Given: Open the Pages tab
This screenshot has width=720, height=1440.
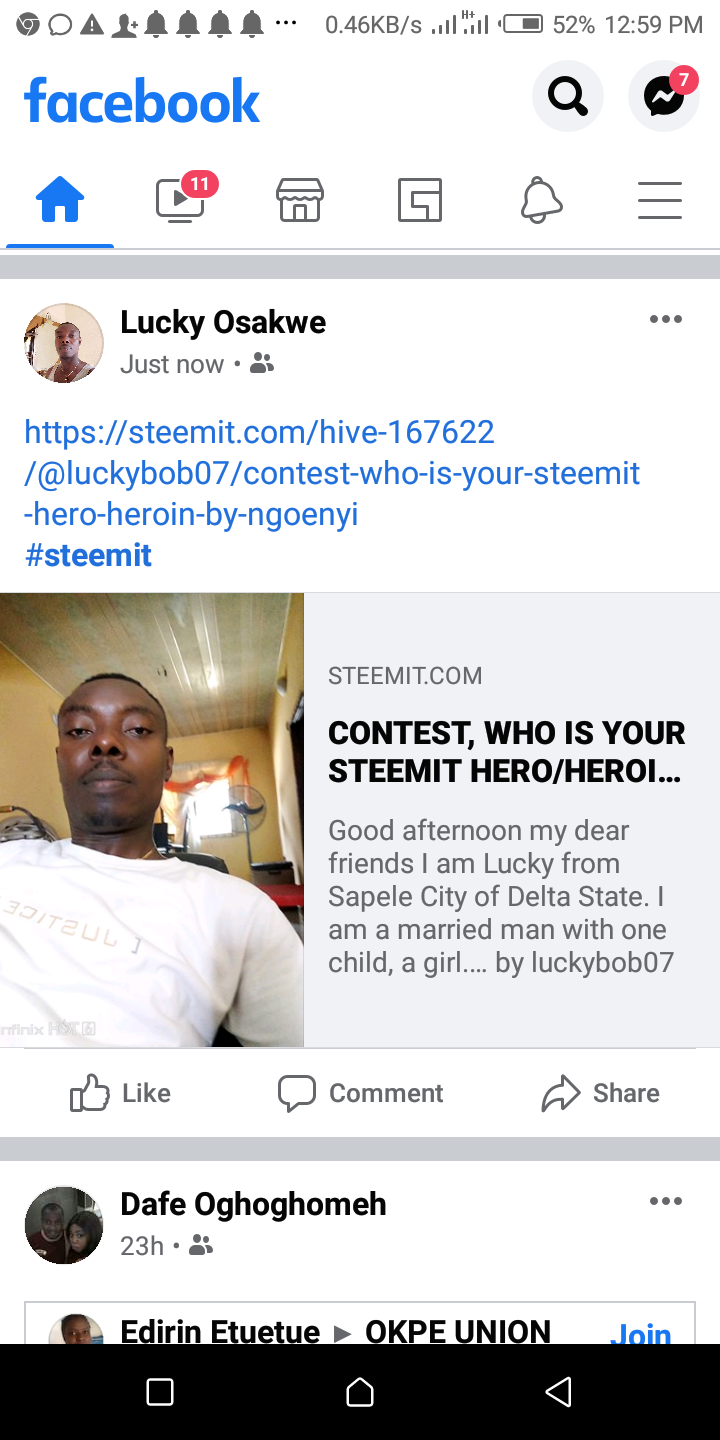Looking at the screenshot, I should point(420,200).
